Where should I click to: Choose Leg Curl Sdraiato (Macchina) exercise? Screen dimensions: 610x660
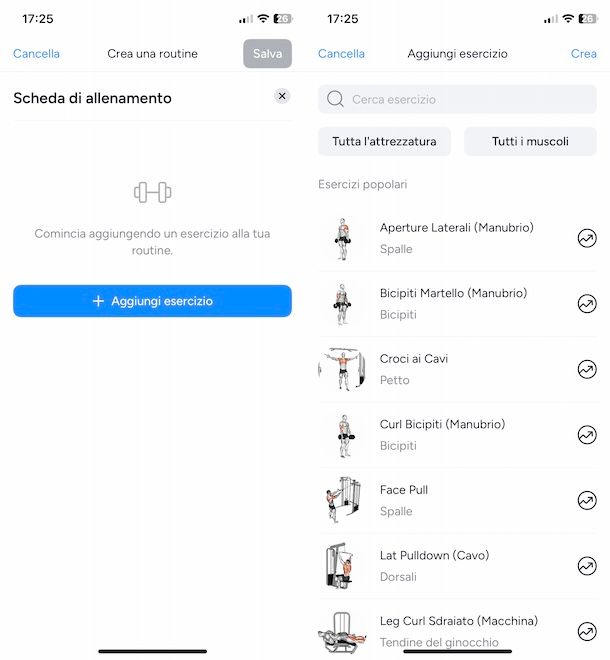[x=458, y=630]
